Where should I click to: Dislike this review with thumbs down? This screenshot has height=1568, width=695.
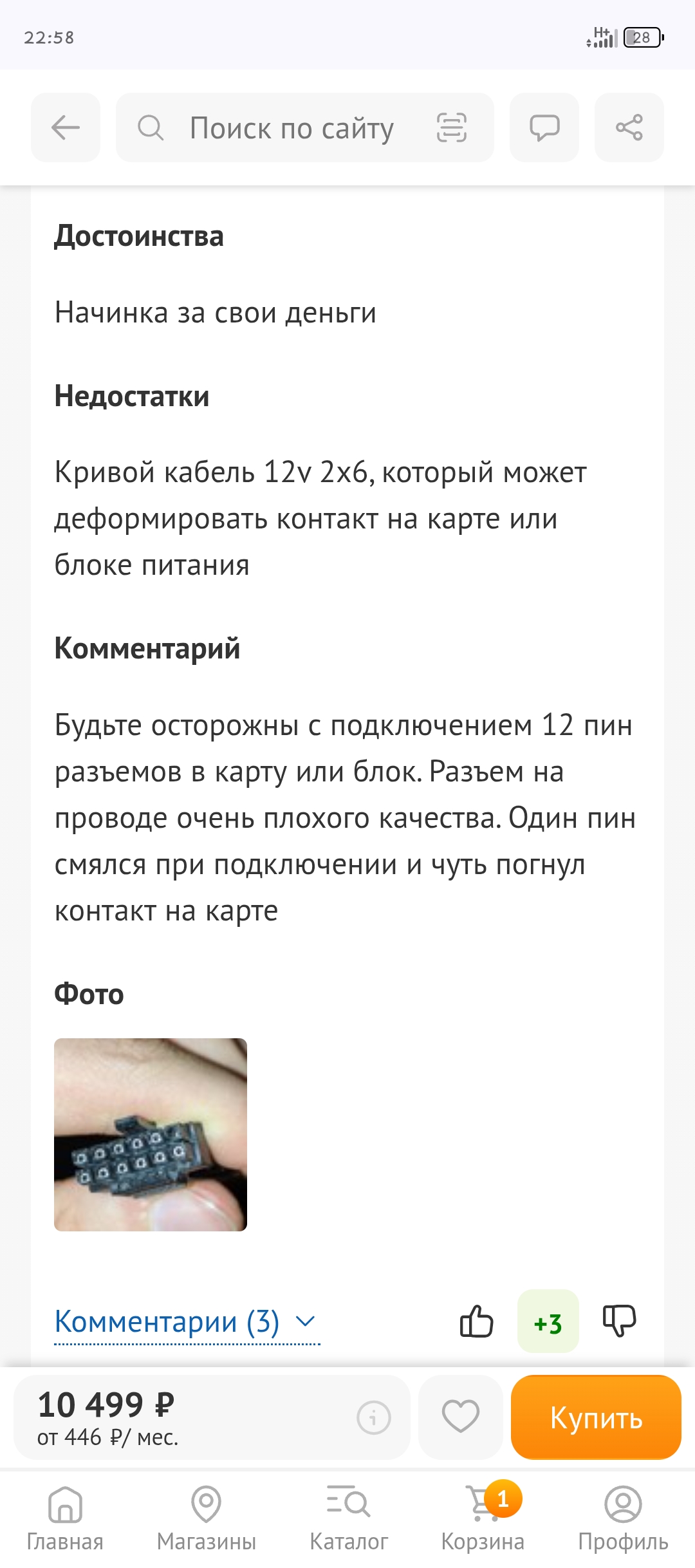click(619, 1321)
